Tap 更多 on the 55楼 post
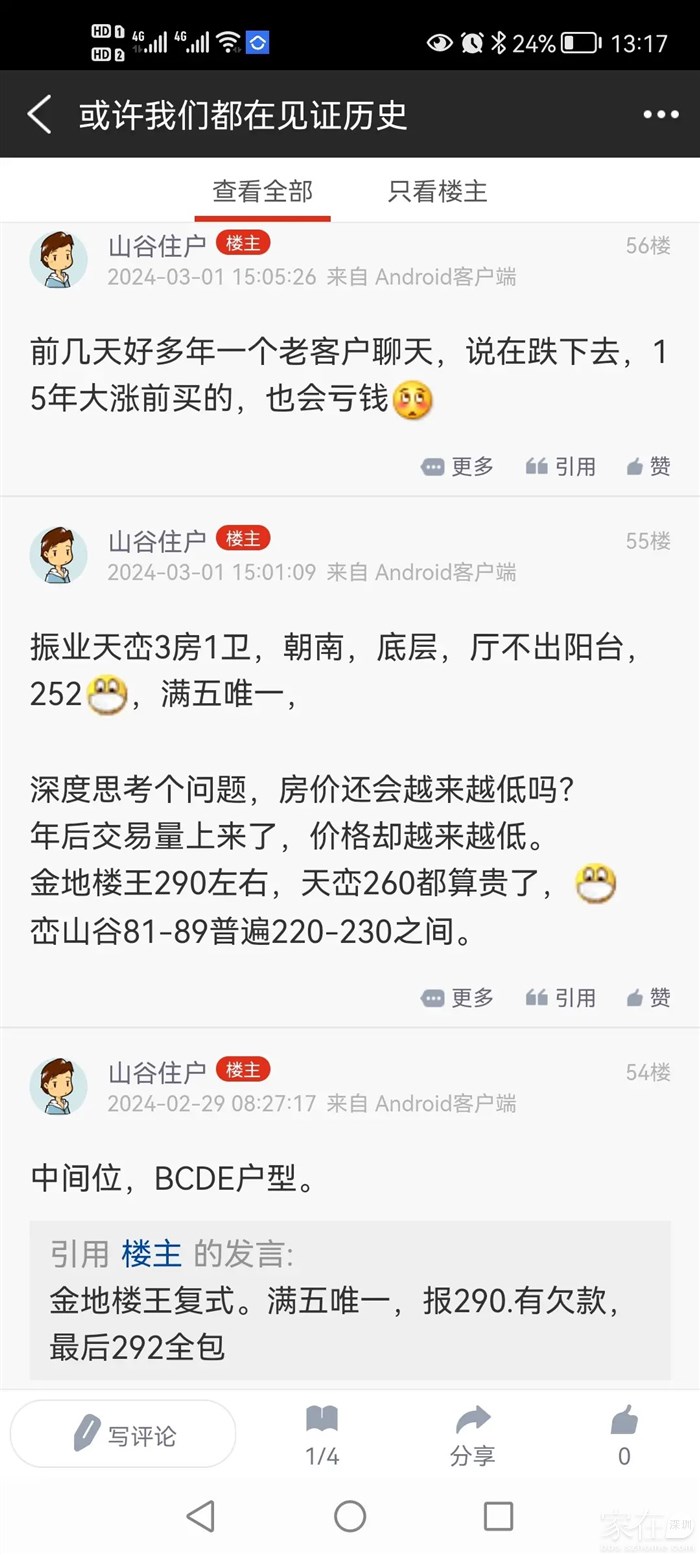 point(458,997)
